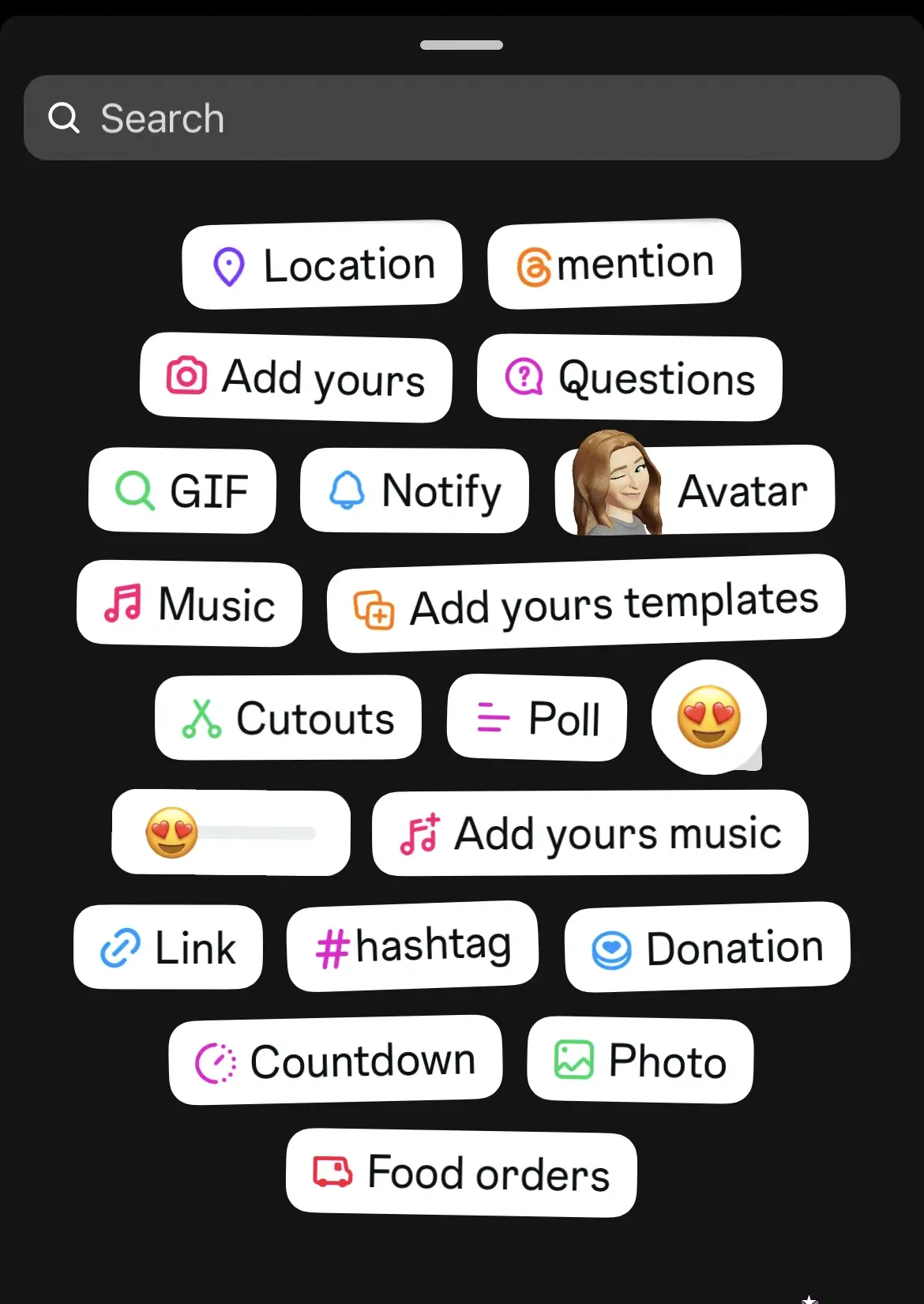The height and width of the screenshot is (1304, 924).
Task: Open the @mention sticker
Action: 614,262
